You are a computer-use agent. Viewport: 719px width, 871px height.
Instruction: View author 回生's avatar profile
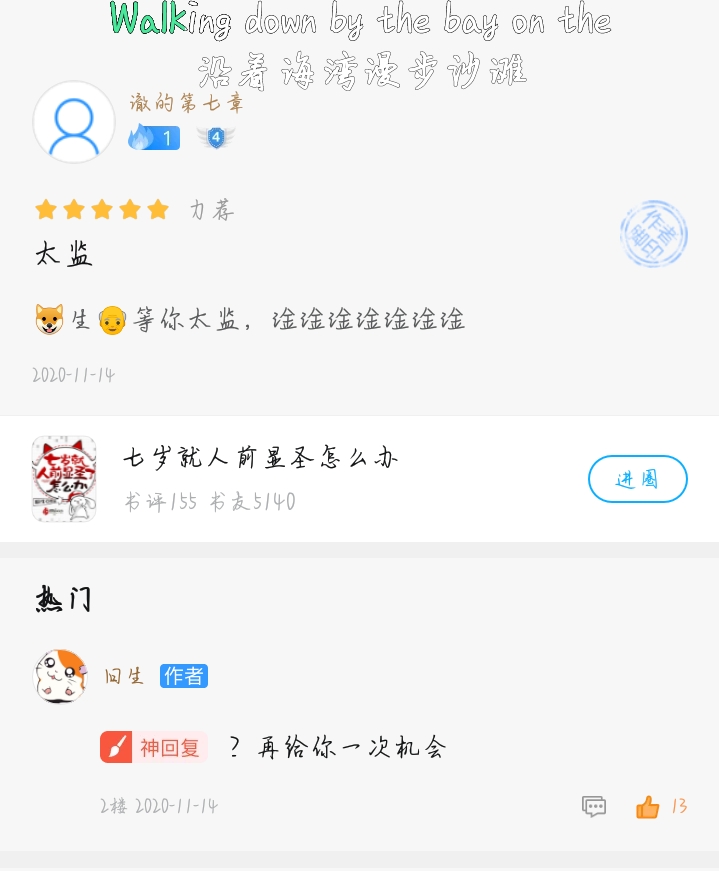(61, 677)
